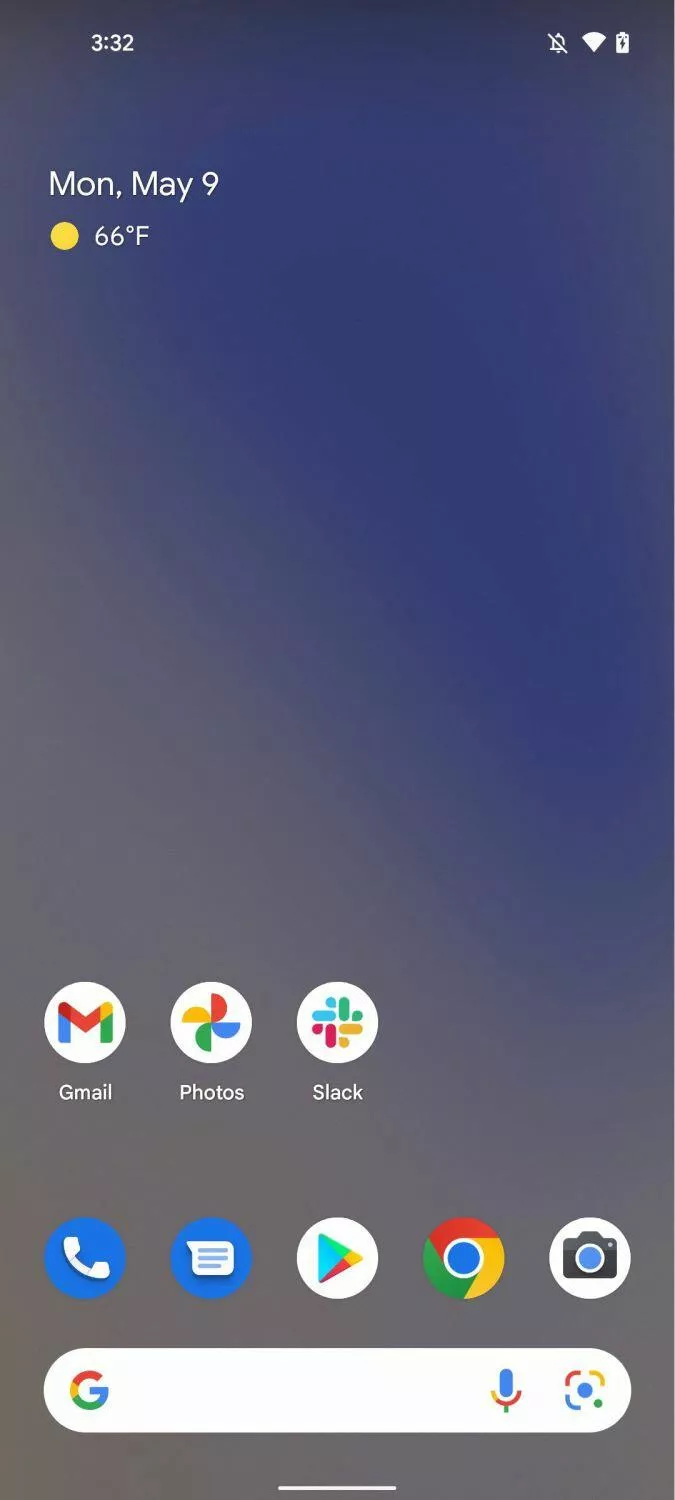The image size is (675, 1500).
Task: Launch Google Photos
Action: tap(211, 1023)
